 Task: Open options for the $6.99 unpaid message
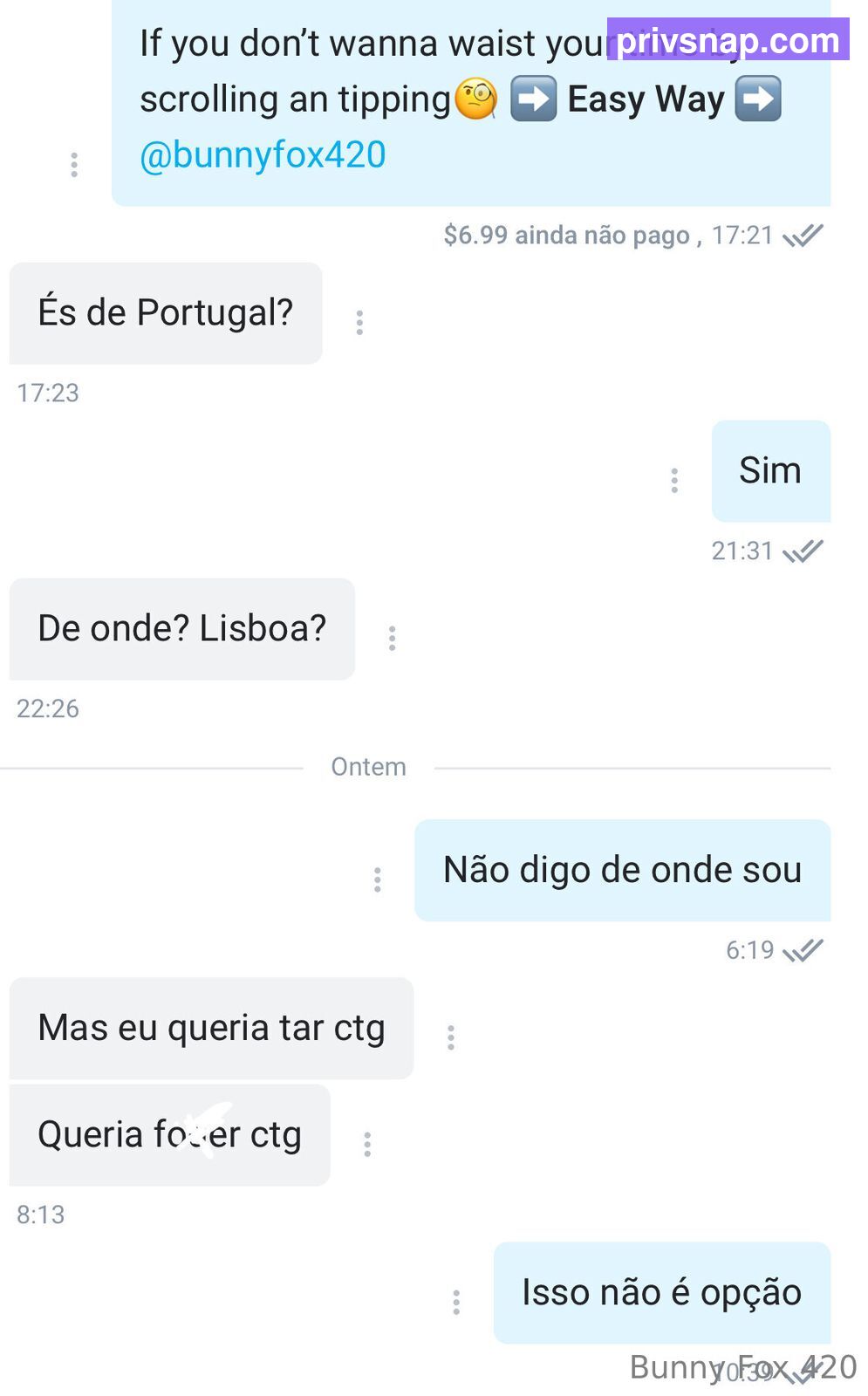point(74,164)
